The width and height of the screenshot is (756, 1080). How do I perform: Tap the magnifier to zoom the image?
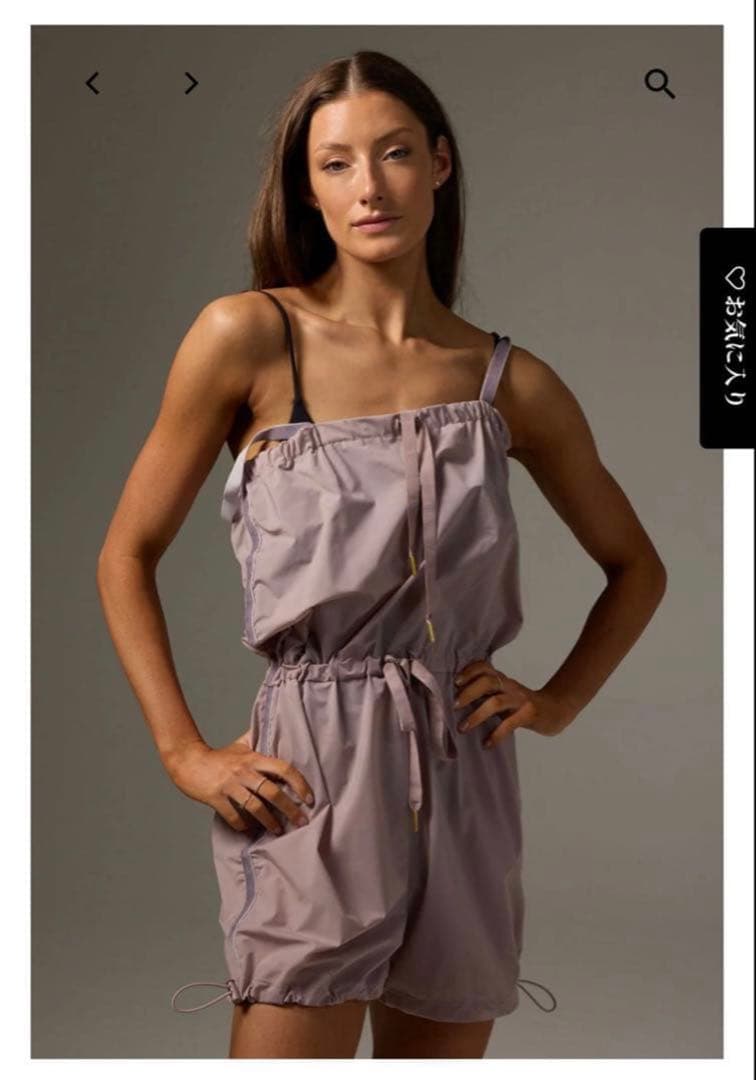(659, 84)
